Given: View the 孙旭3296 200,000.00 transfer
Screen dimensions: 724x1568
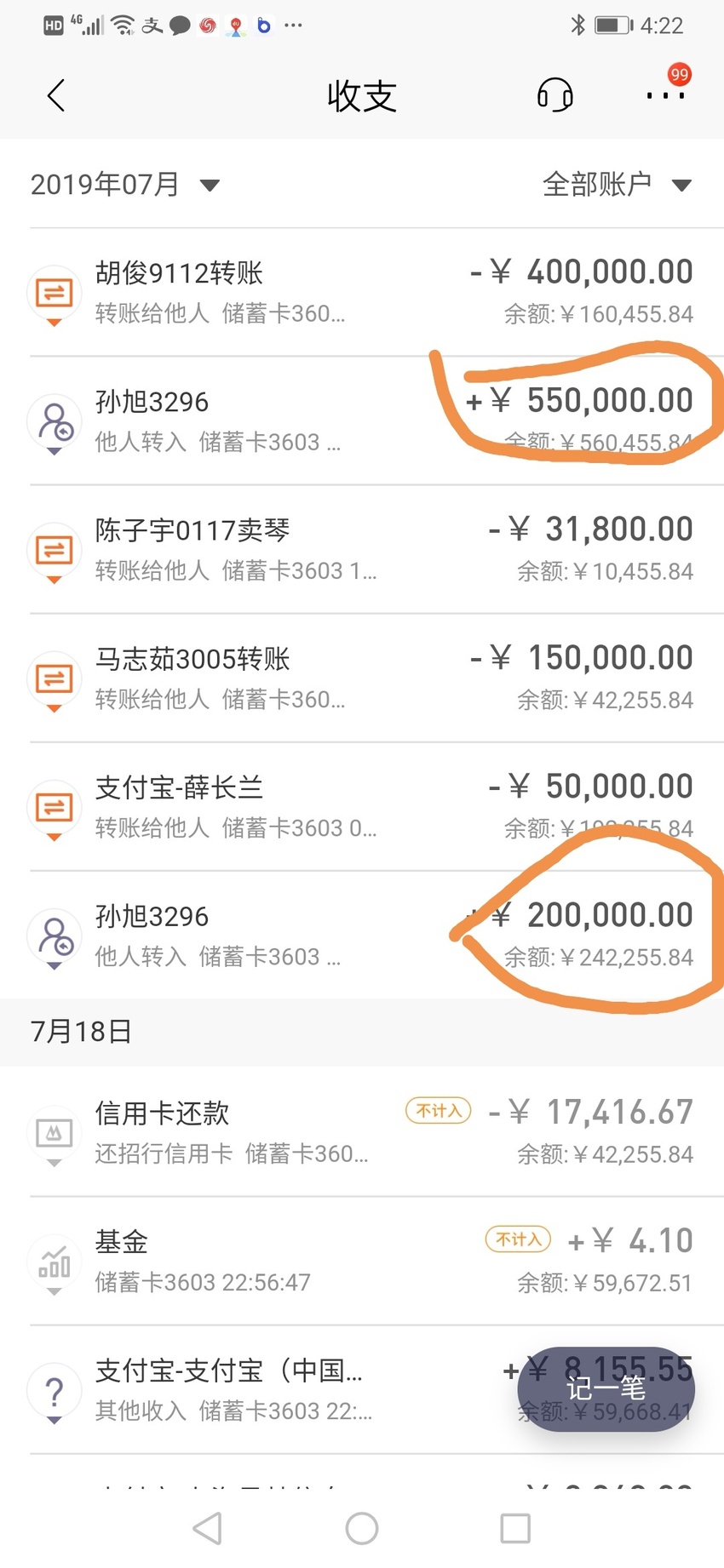Looking at the screenshot, I should point(362,935).
